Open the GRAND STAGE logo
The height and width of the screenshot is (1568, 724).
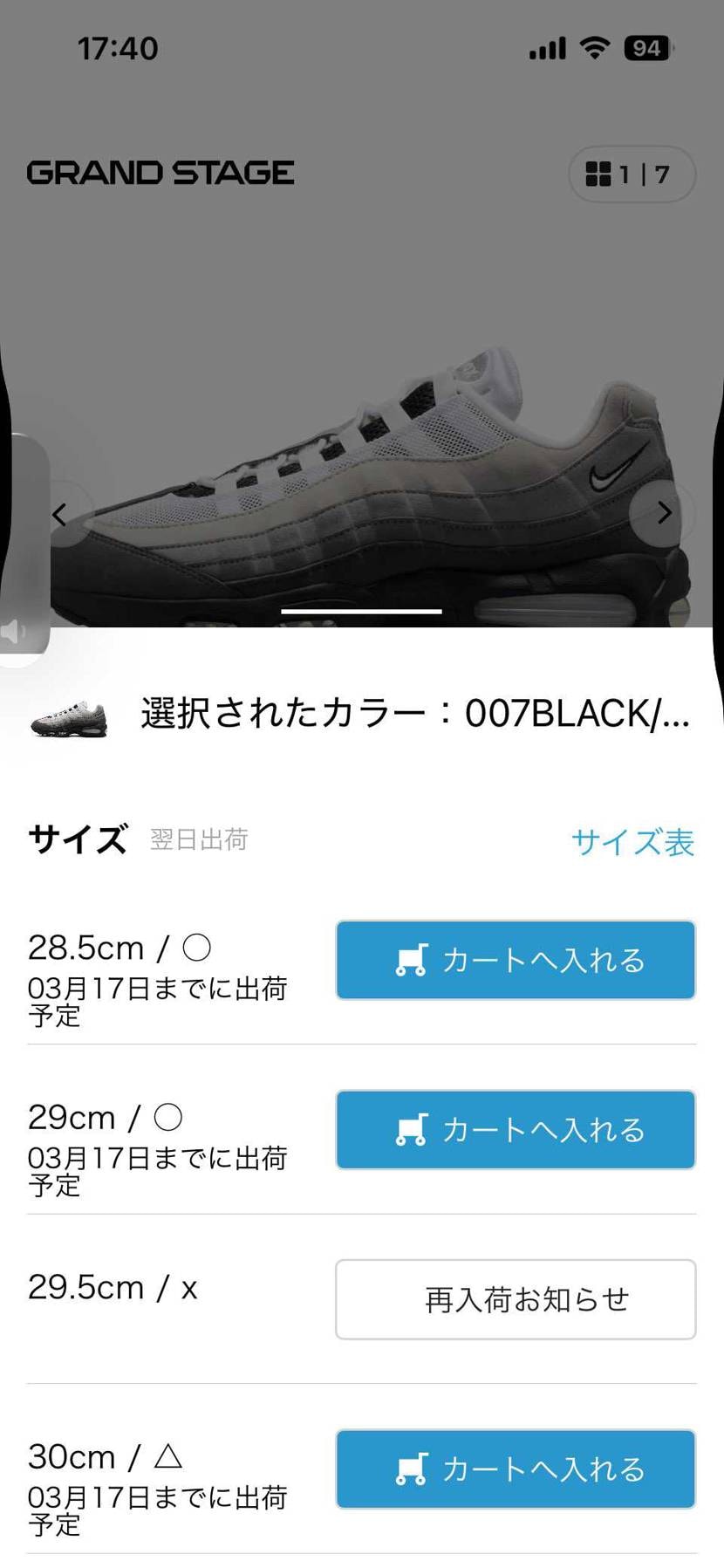(161, 173)
